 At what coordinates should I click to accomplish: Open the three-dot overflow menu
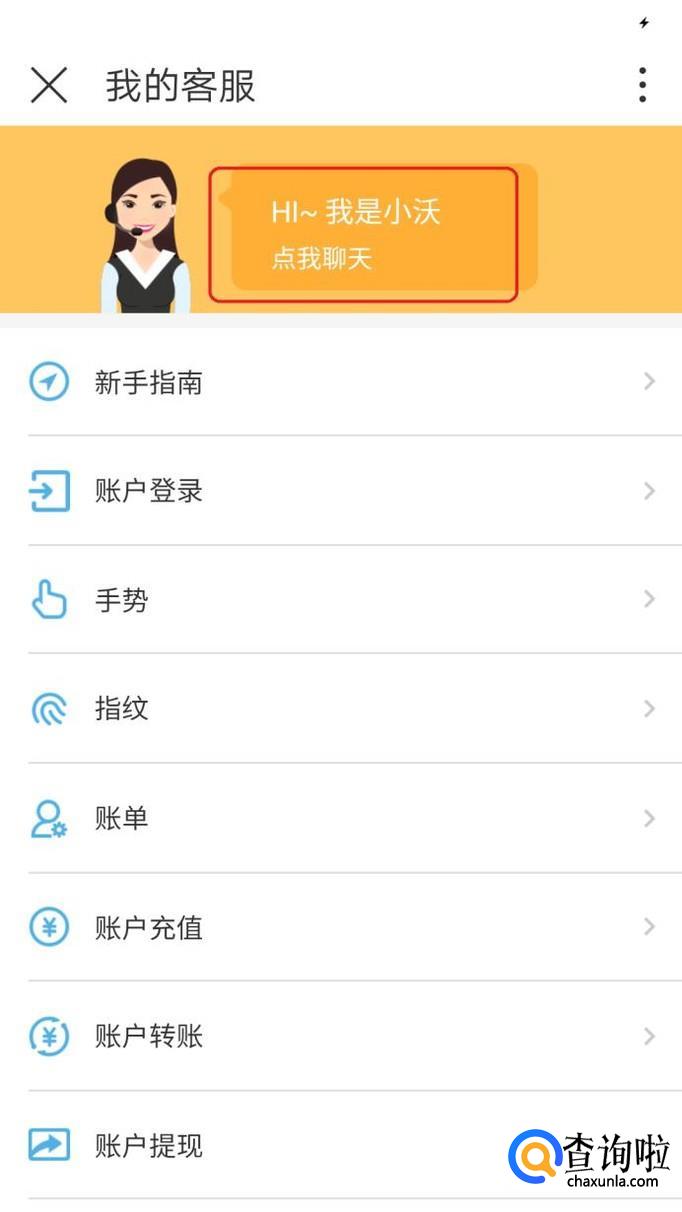[642, 86]
